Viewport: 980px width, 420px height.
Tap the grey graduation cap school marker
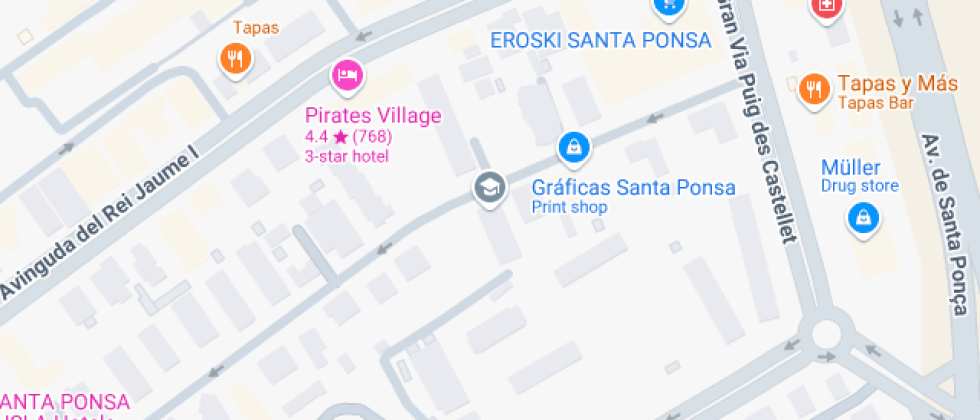click(489, 186)
